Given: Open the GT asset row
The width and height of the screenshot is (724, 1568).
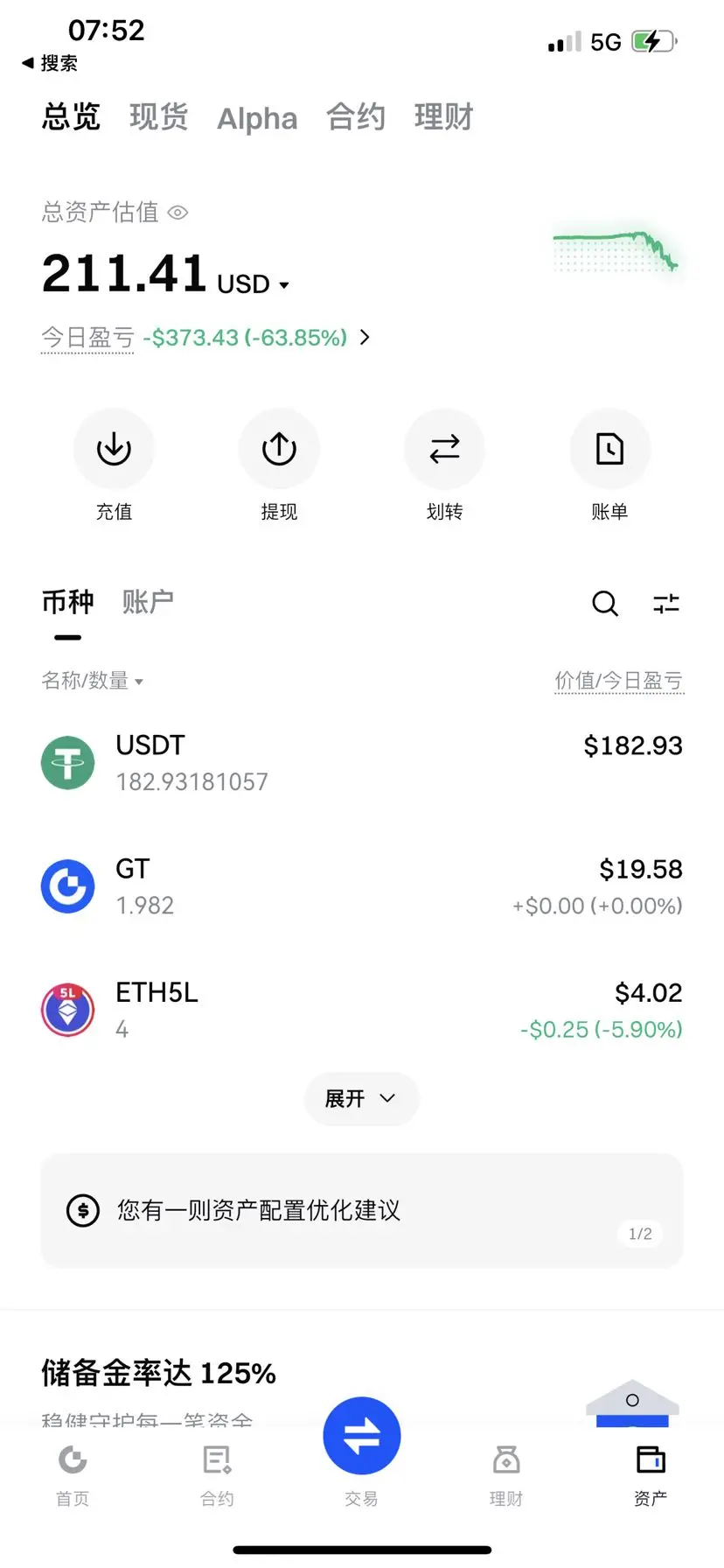Looking at the screenshot, I should (362, 886).
